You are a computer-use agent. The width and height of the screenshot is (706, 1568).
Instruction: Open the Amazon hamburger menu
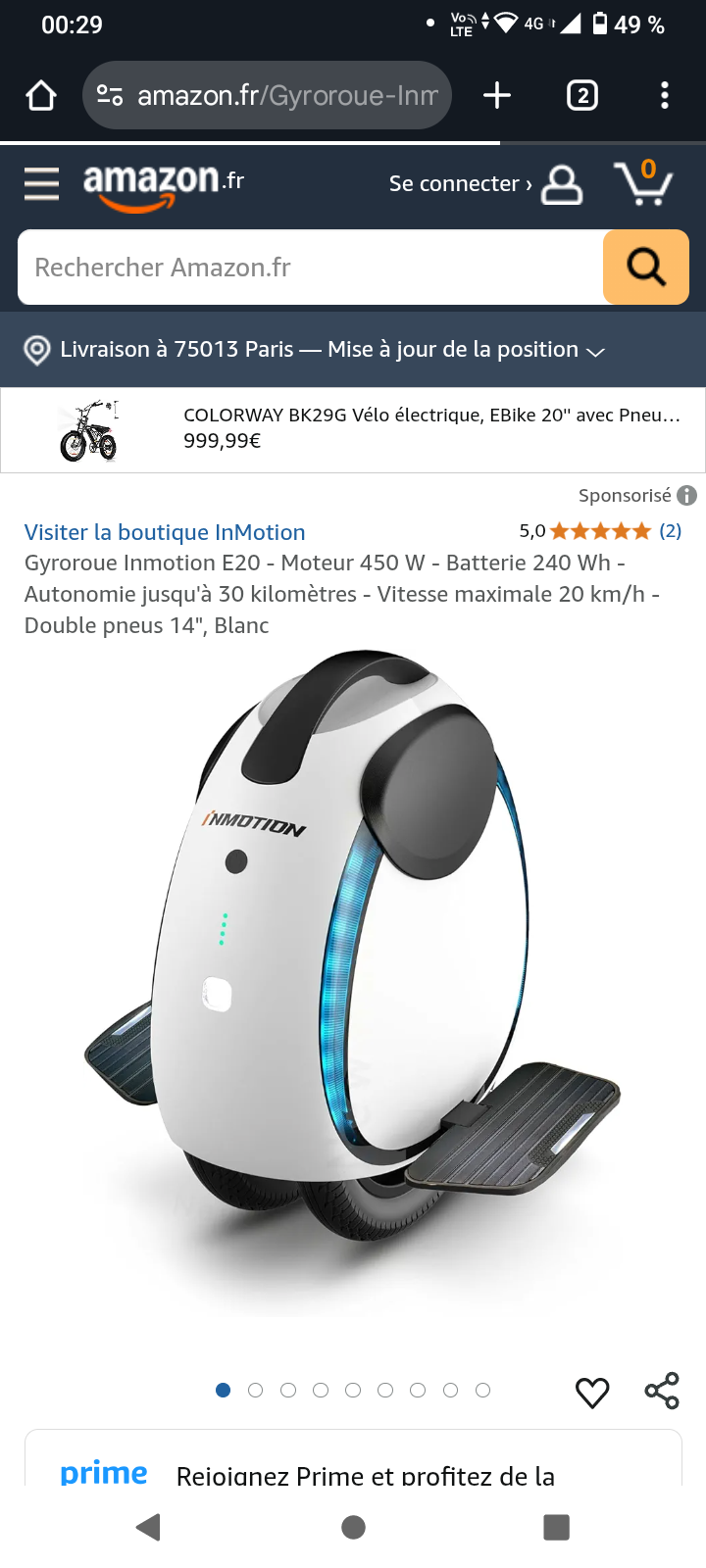click(x=41, y=183)
